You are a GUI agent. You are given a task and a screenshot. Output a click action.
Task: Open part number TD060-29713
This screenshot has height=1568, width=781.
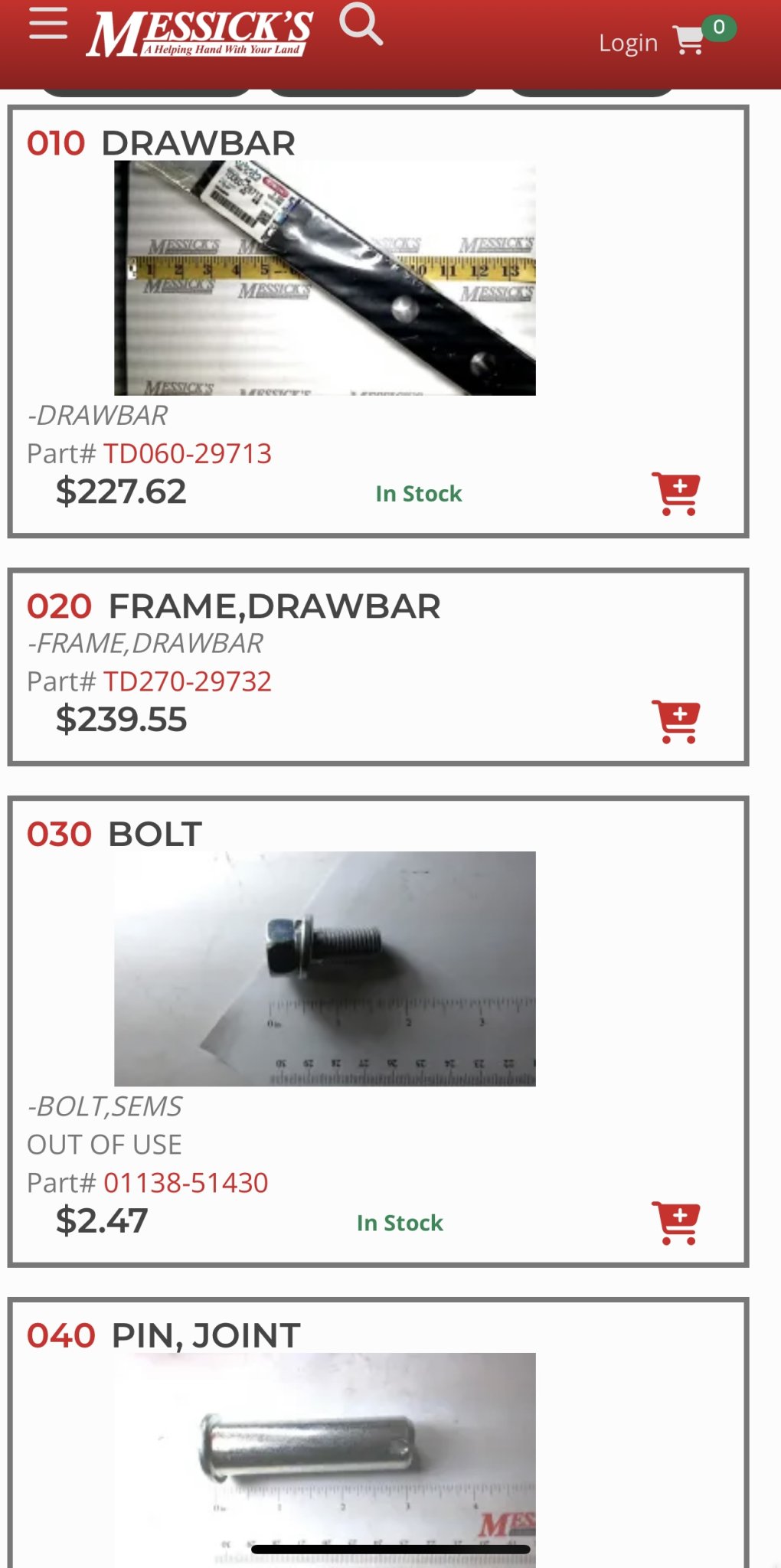[187, 453]
